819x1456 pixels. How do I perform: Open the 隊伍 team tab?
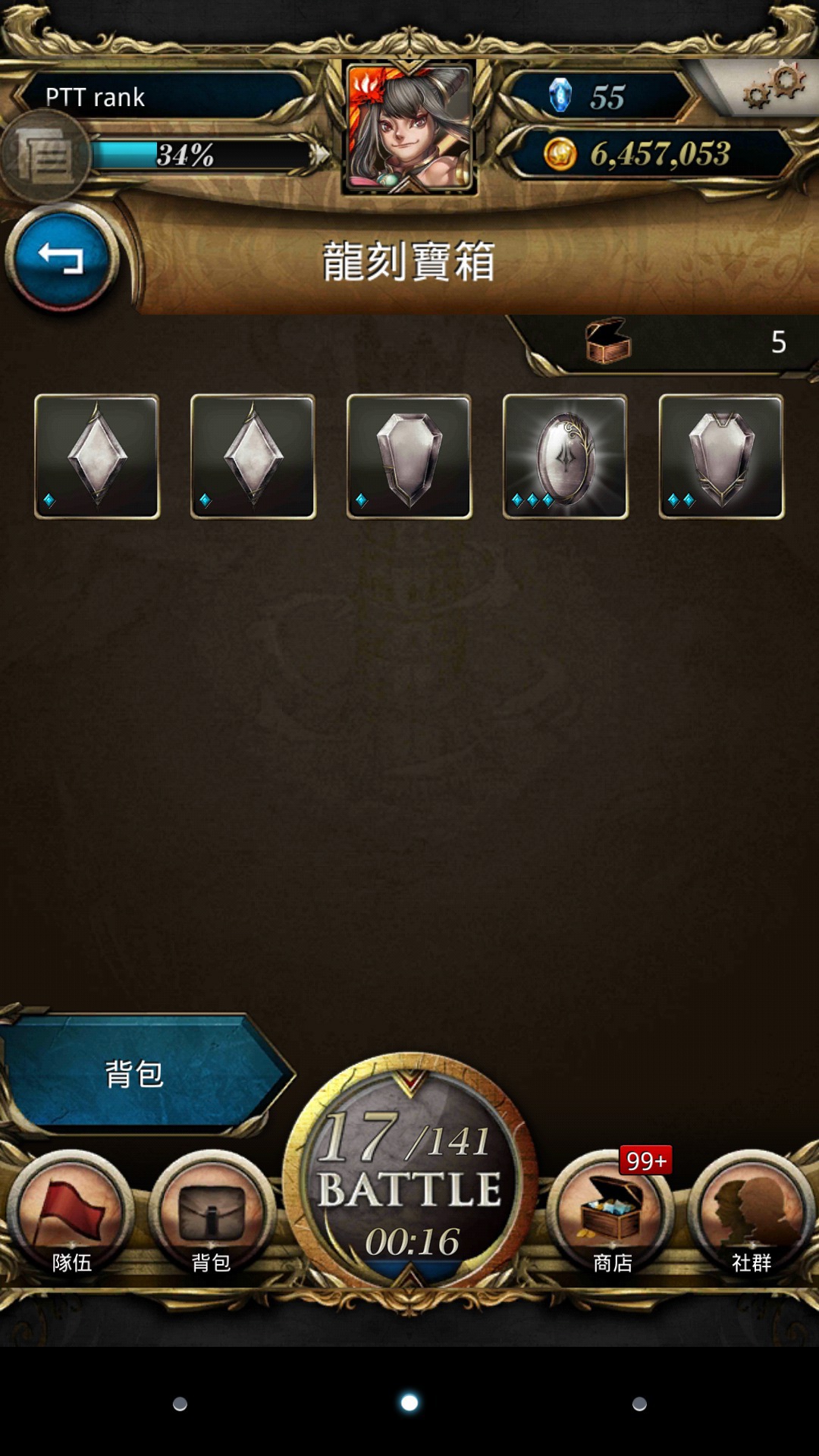[x=71, y=1213]
